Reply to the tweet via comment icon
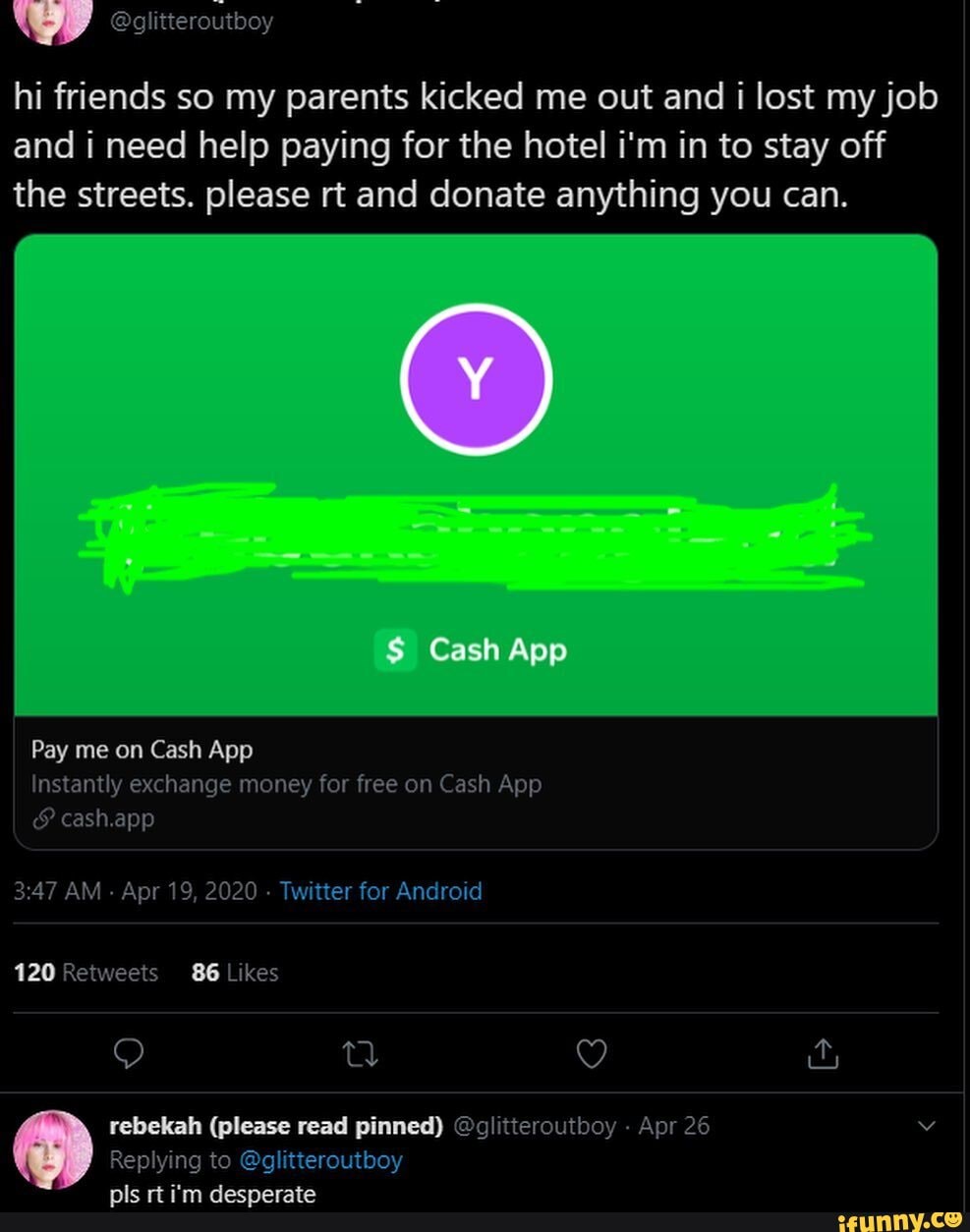 [x=129, y=1053]
